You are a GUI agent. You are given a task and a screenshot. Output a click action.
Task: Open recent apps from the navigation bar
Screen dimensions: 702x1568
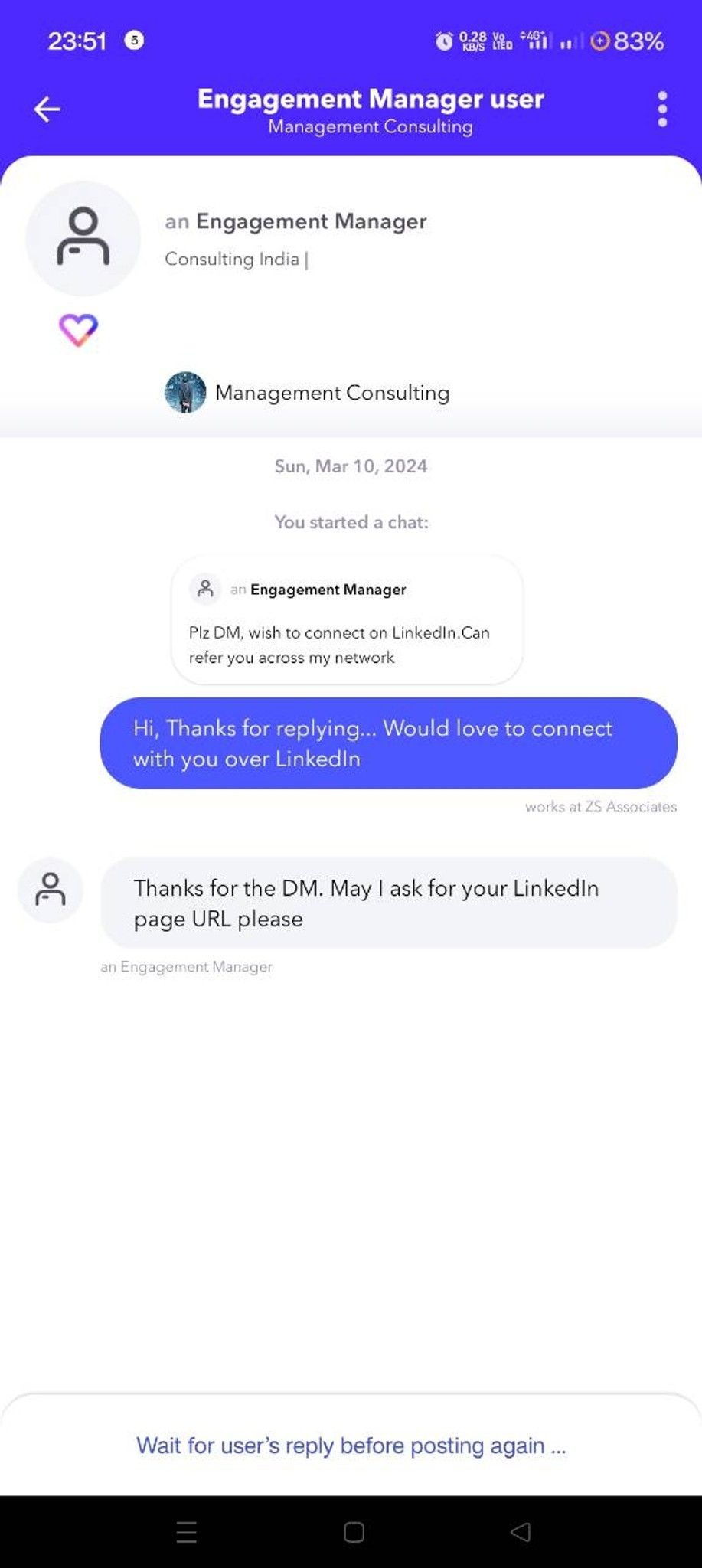[x=187, y=1532]
